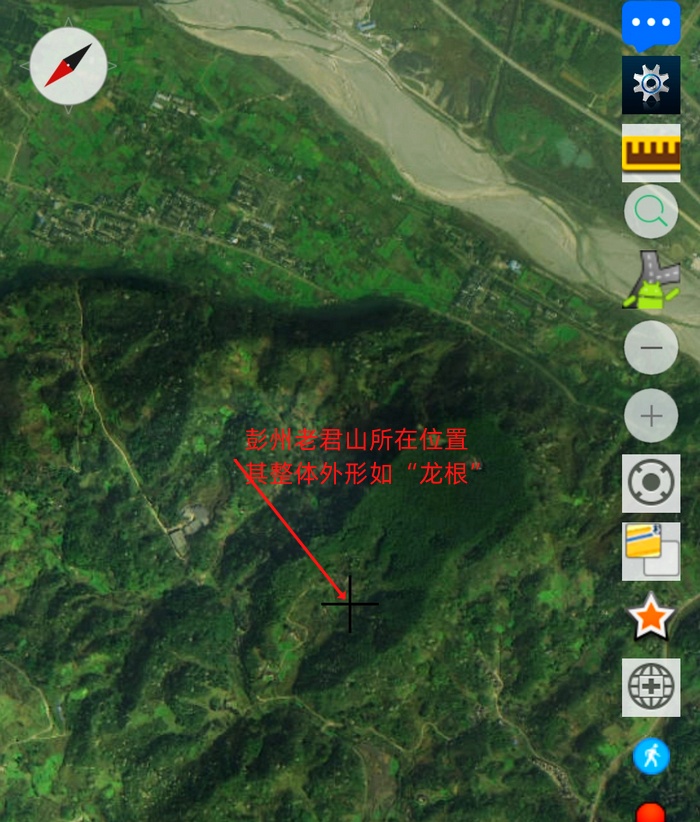
Task: Tap the globe plus icon
Action: coord(651,687)
